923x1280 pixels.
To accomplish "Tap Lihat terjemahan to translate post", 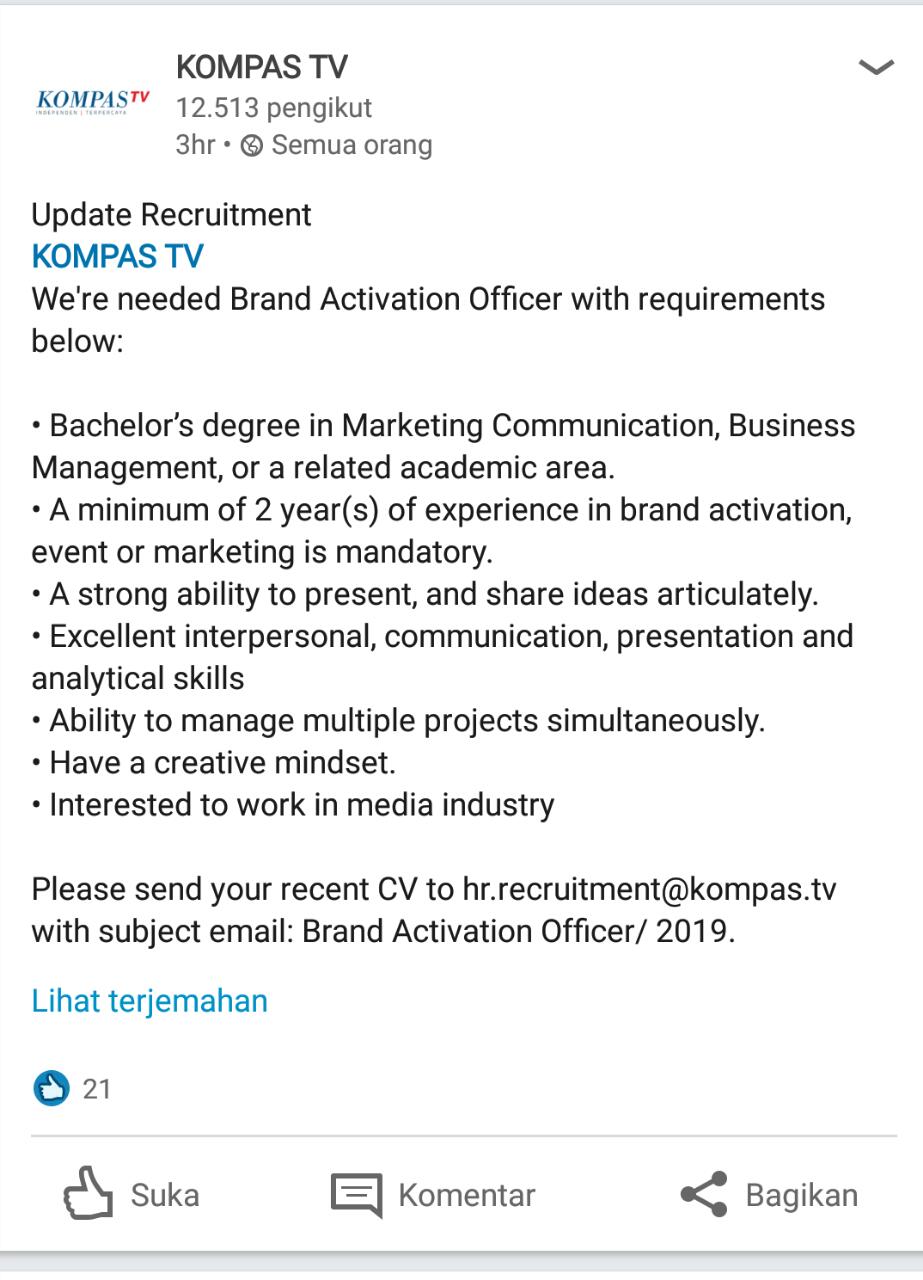I will tap(149, 1001).
